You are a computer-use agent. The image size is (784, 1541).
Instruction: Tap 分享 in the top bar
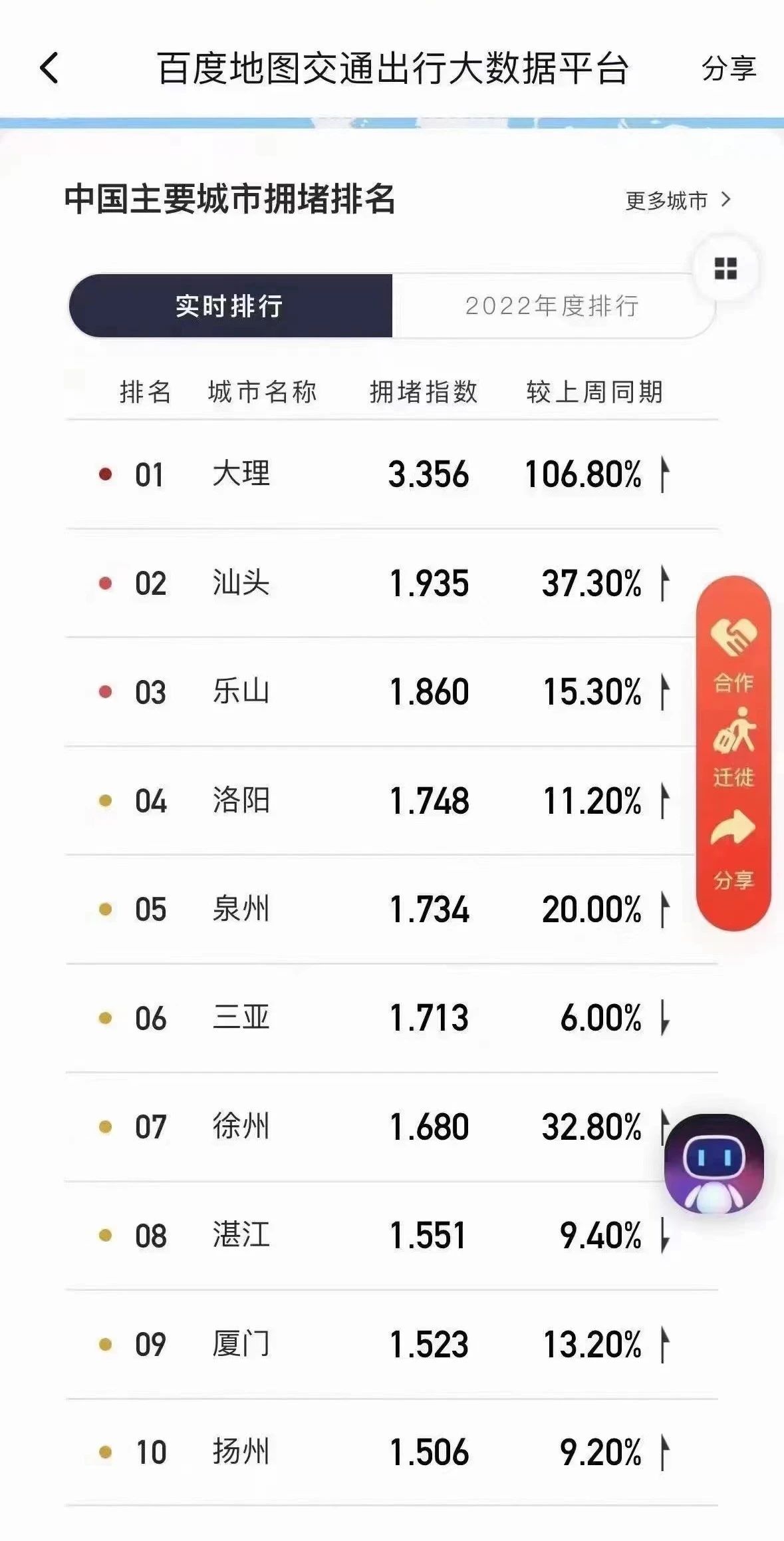[728, 69]
